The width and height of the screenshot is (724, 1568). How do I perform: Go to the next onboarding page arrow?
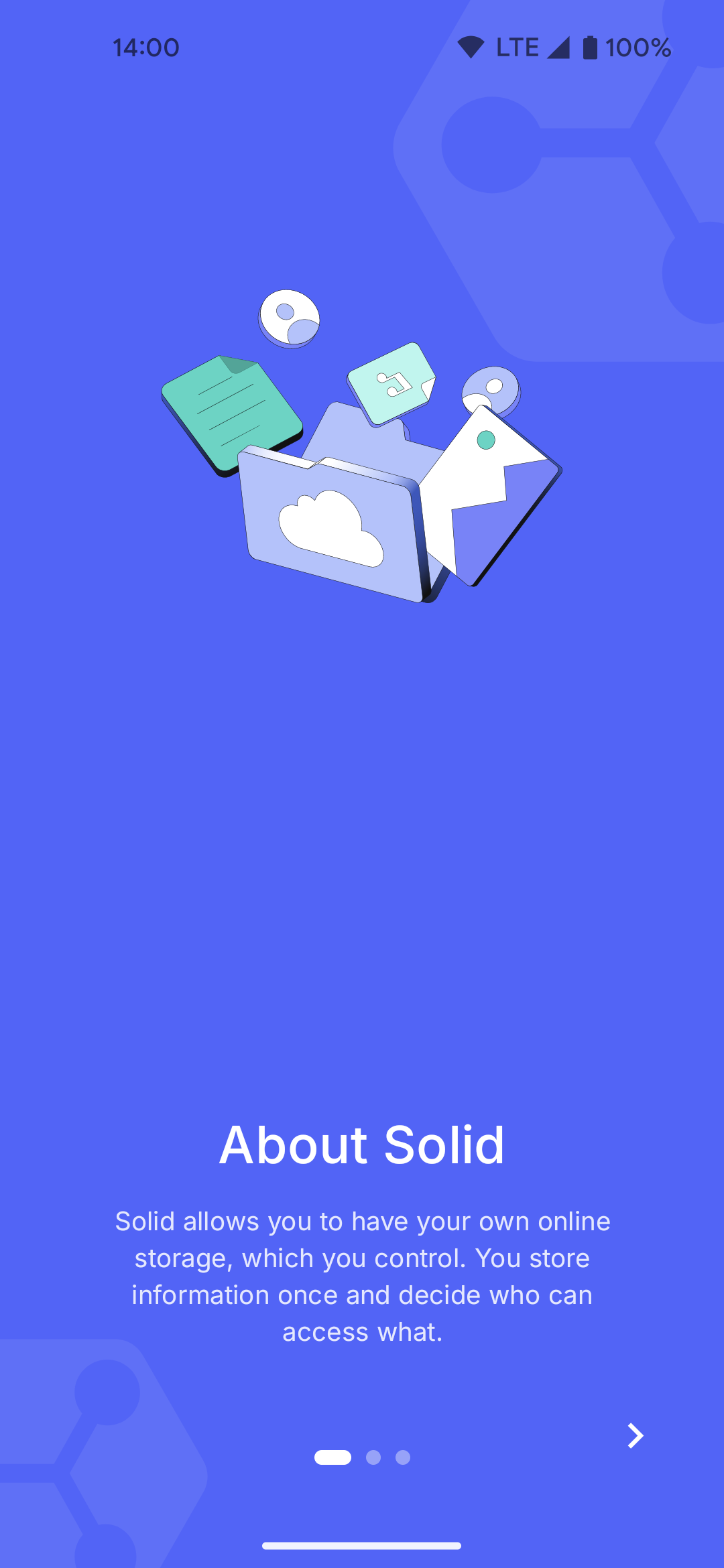click(x=635, y=1435)
